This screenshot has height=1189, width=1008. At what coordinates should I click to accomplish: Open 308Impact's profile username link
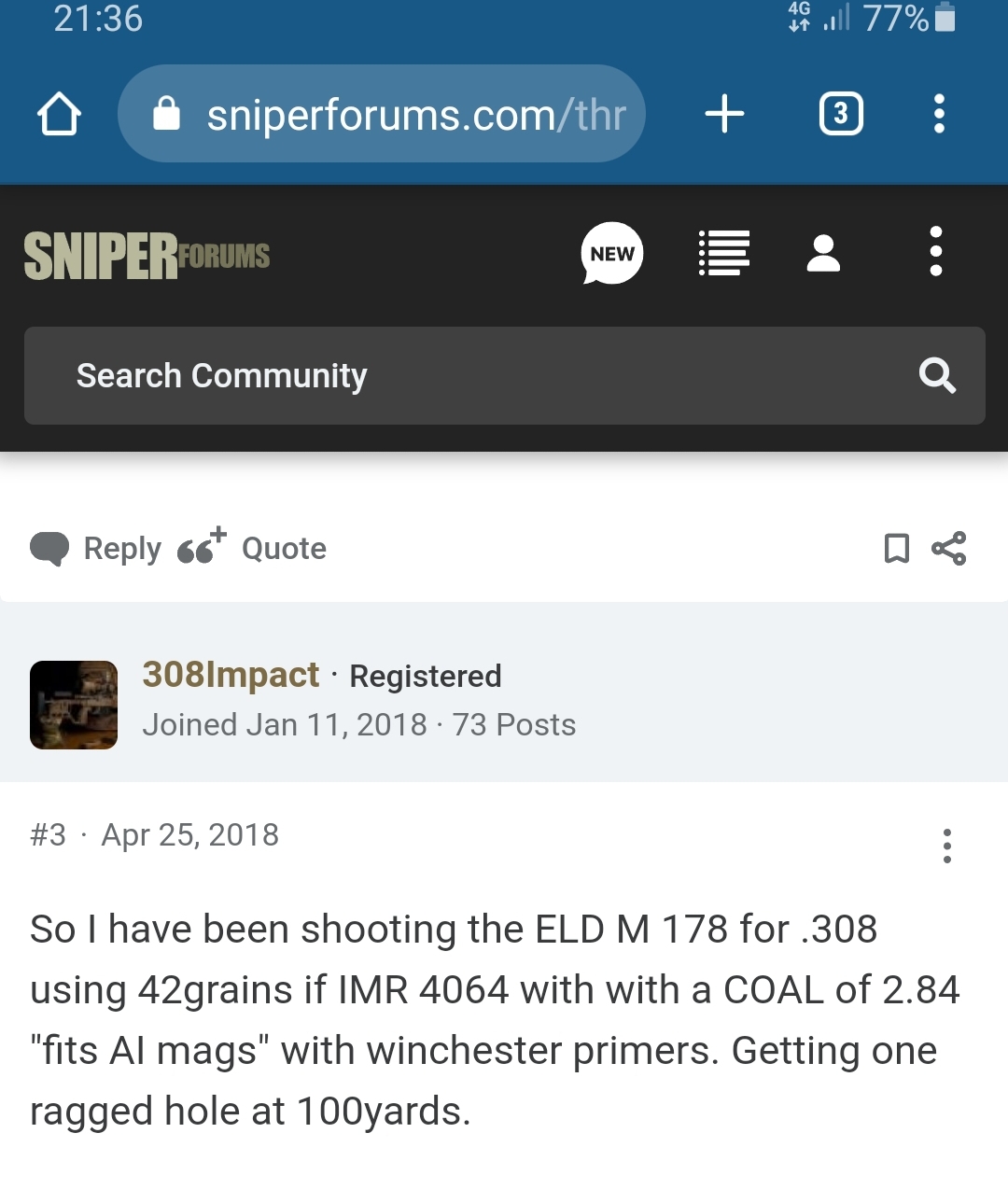coord(231,675)
